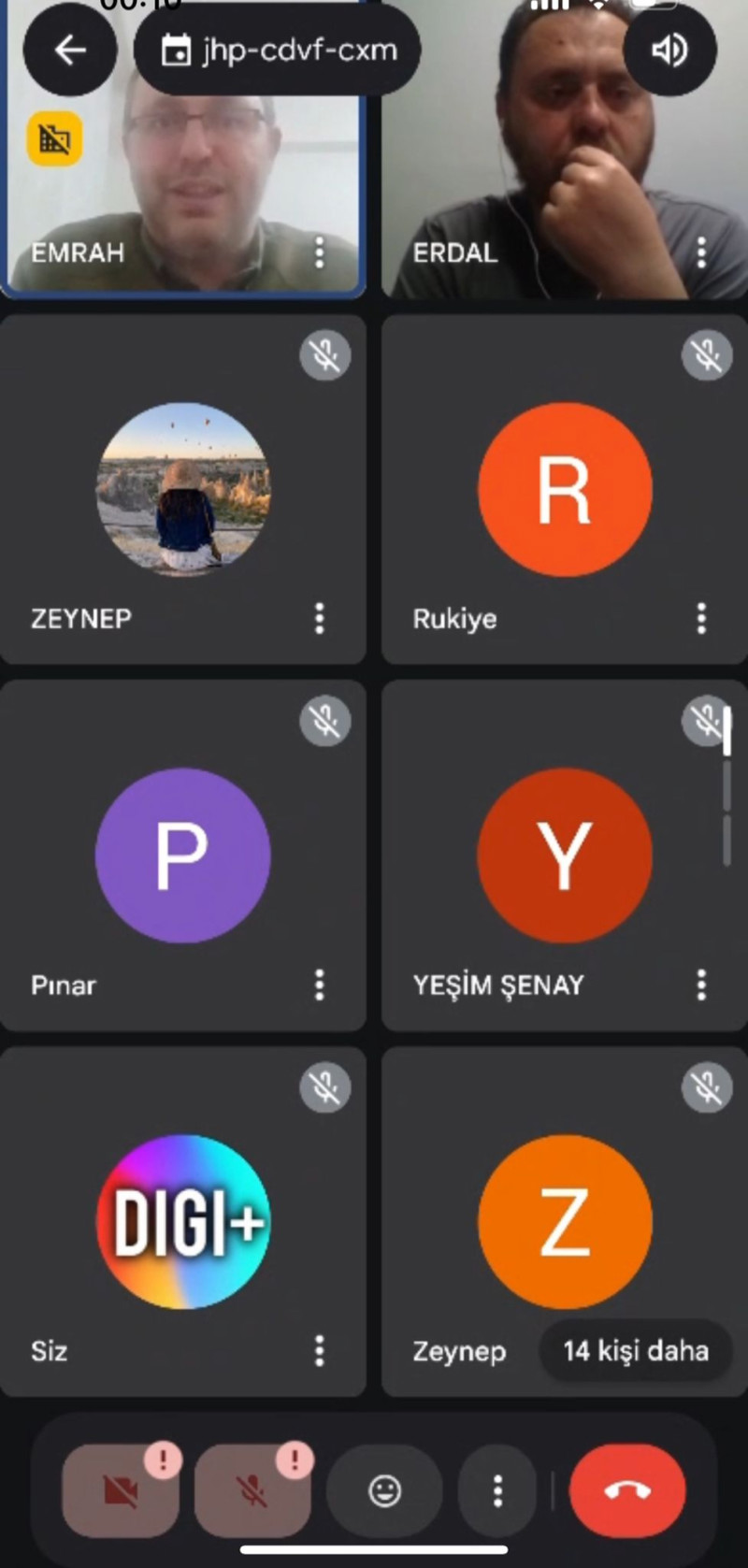Image resolution: width=748 pixels, height=1568 pixels.
Task: Open the three-dot menu on Pınar's tile
Action: [x=319, y=985]
